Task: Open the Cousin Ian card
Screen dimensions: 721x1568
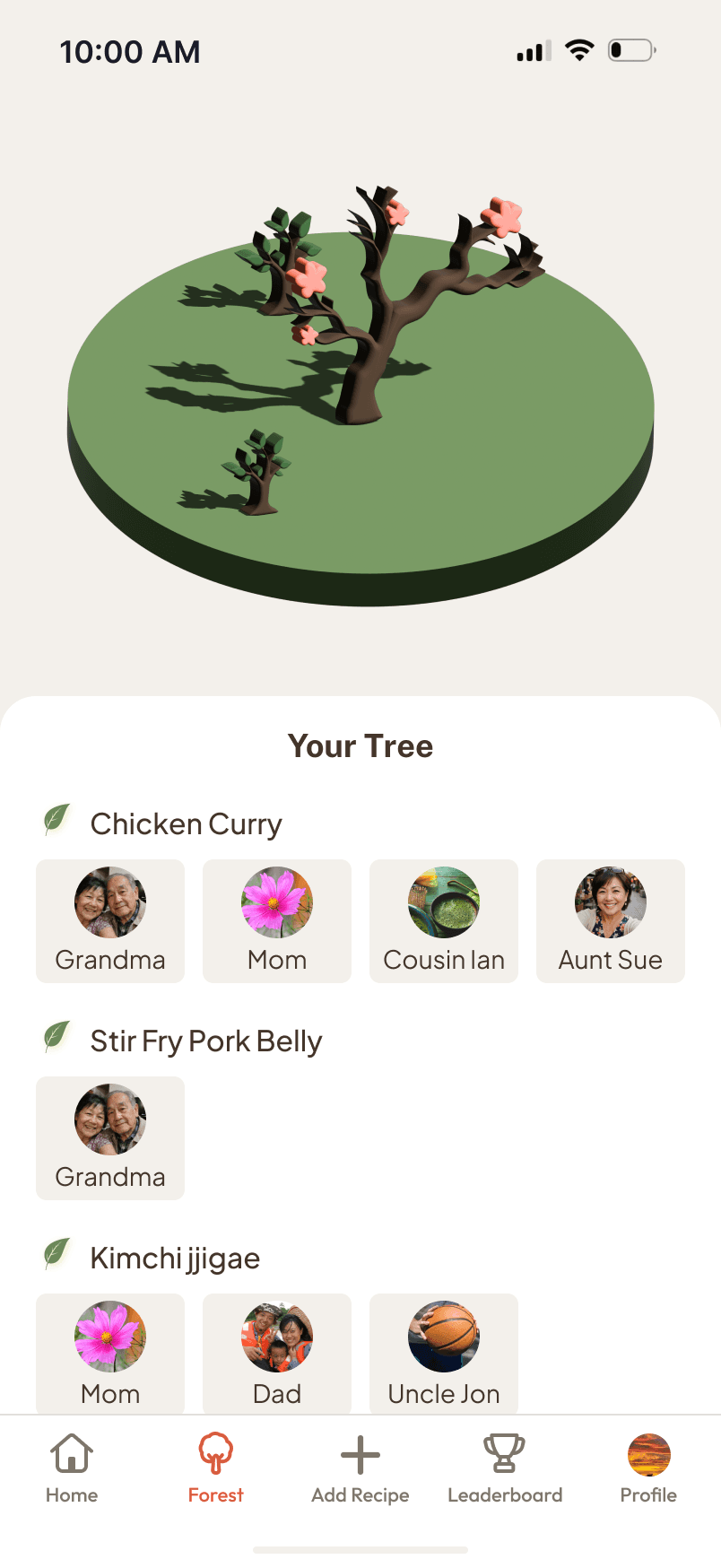Action: pyautogui.click(x=444, y=920)
